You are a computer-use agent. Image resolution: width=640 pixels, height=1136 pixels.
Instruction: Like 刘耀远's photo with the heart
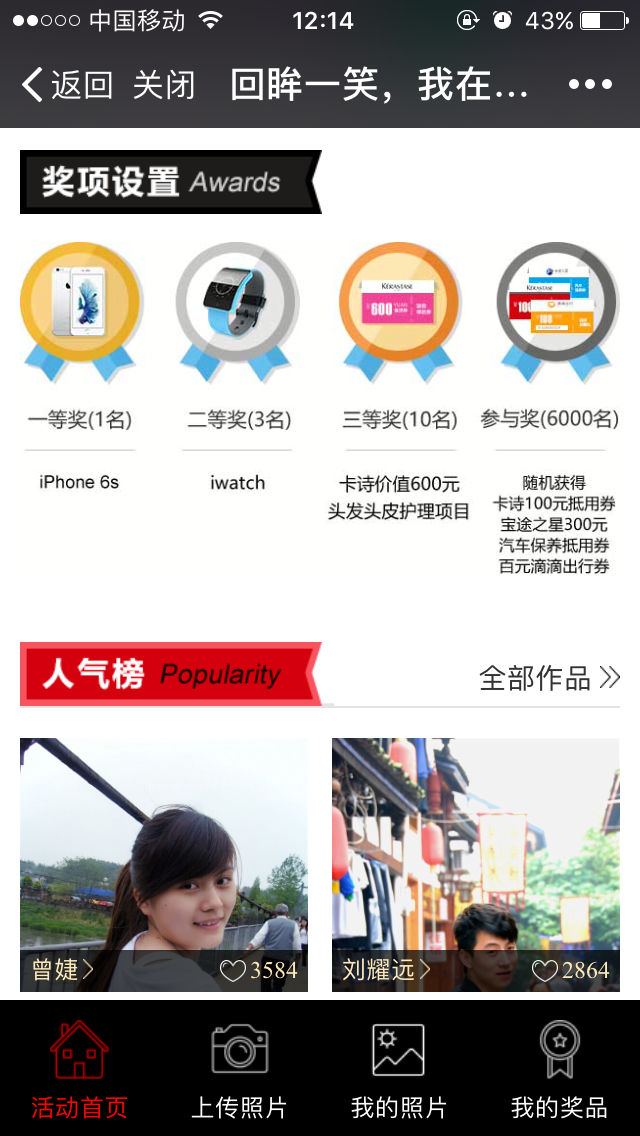pyautogui.click(x=545, y=970)
